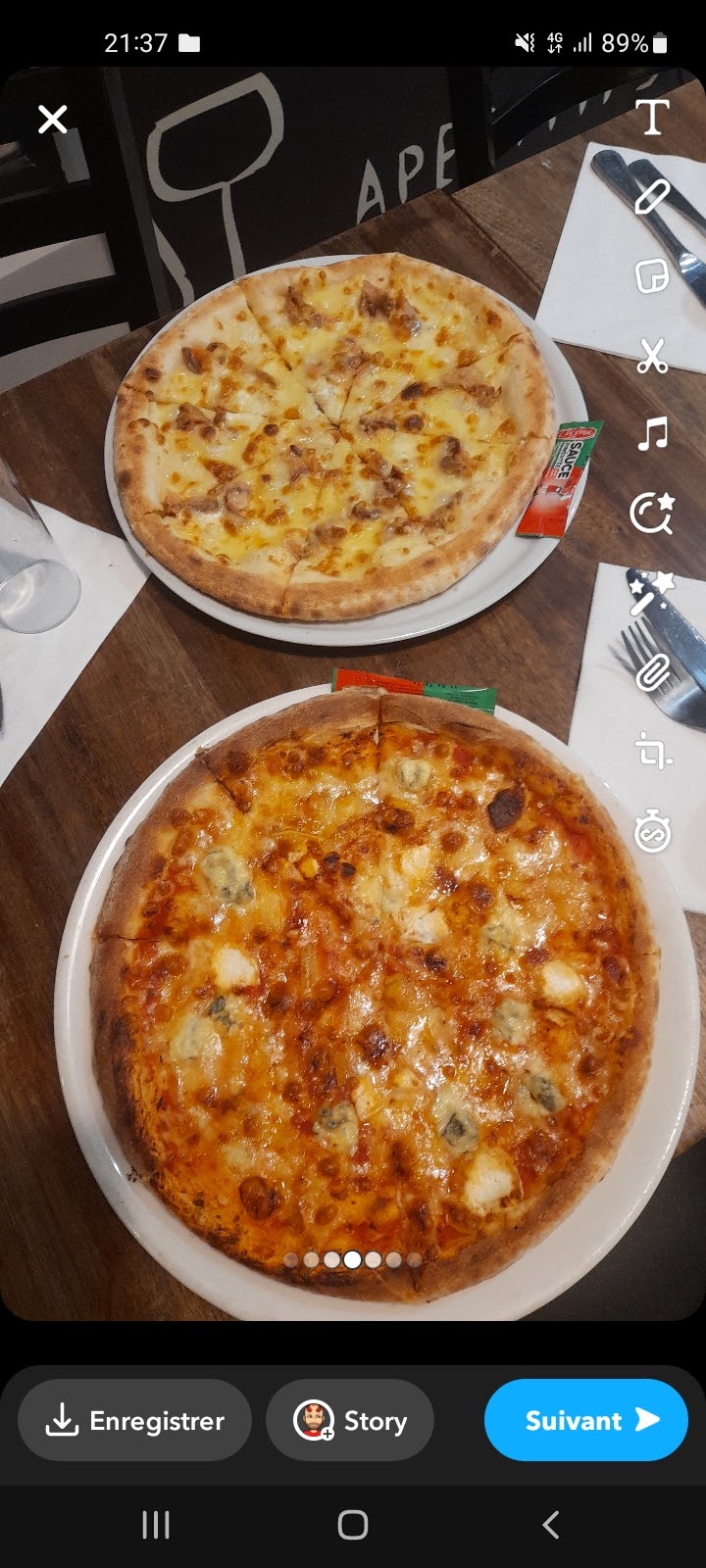This screenshot has height=1568, width=706.
Task: Tap the filter page indicator dots
Action: coord(352,1260)
